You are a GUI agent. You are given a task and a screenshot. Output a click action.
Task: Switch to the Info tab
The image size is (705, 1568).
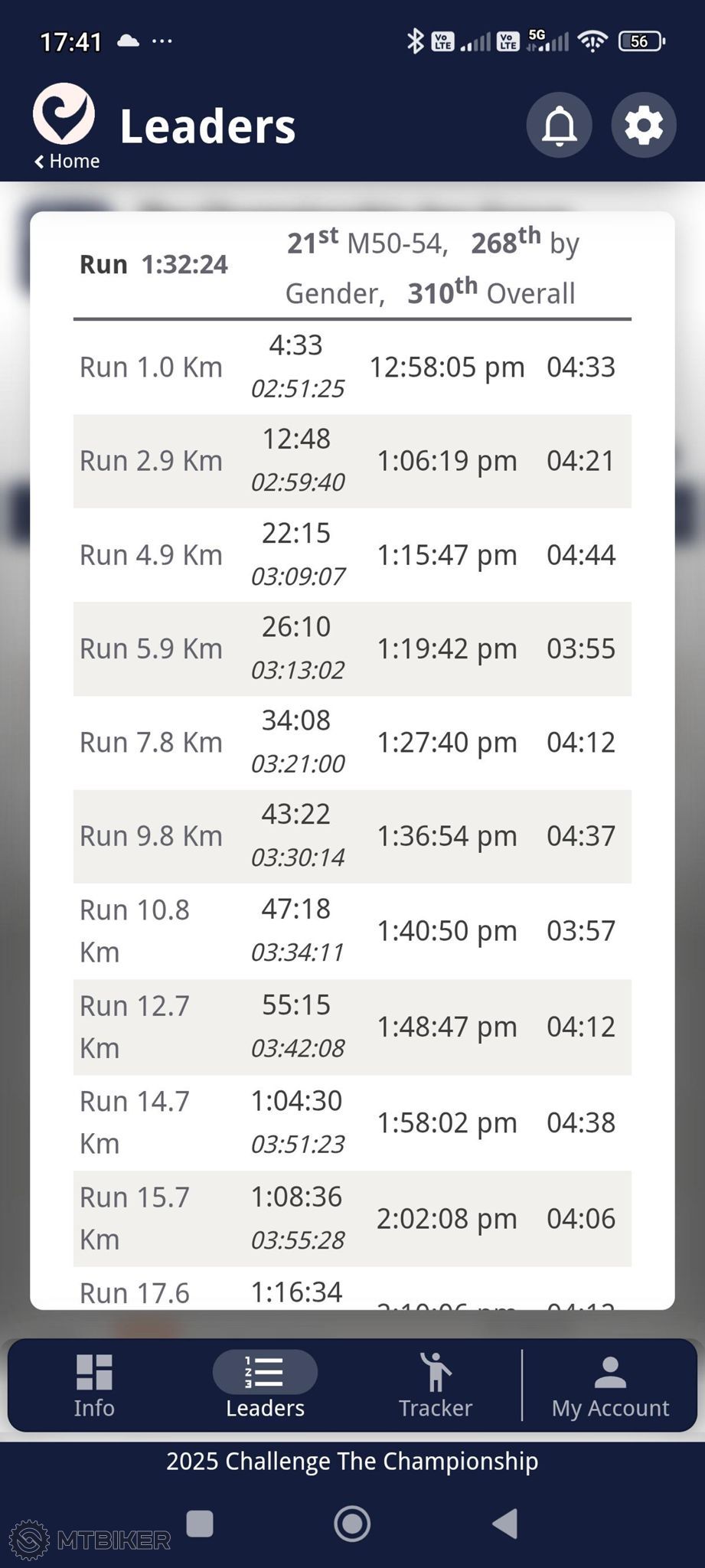point(94,1387)
